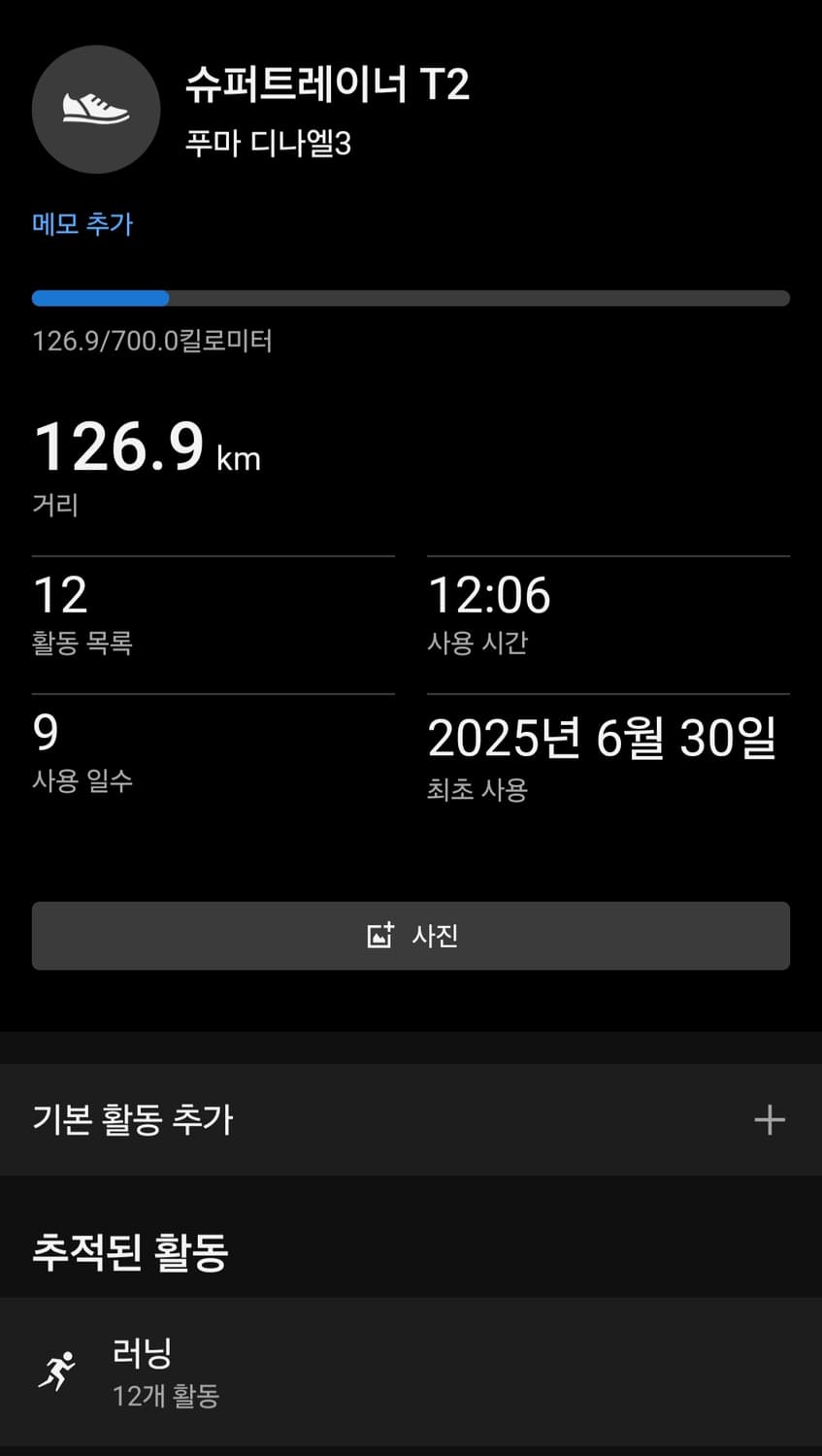822x1456 pixels.
Task: Tap the mileage progress bar
Action: (411, 296)
